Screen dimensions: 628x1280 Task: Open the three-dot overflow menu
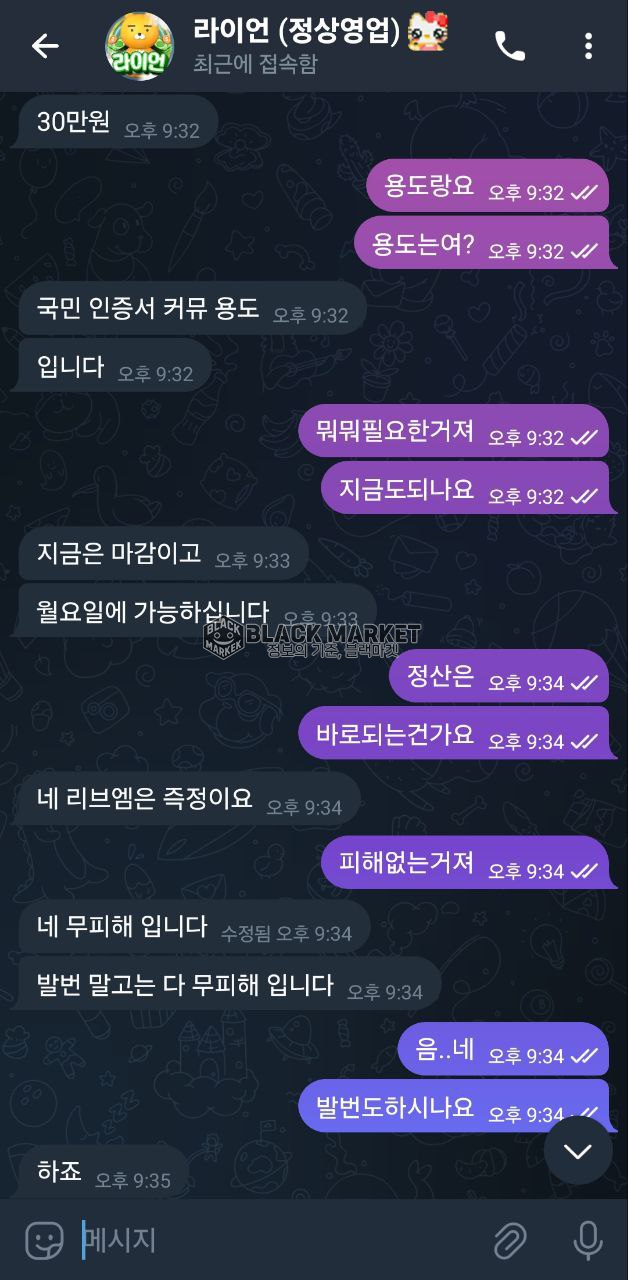588,46
